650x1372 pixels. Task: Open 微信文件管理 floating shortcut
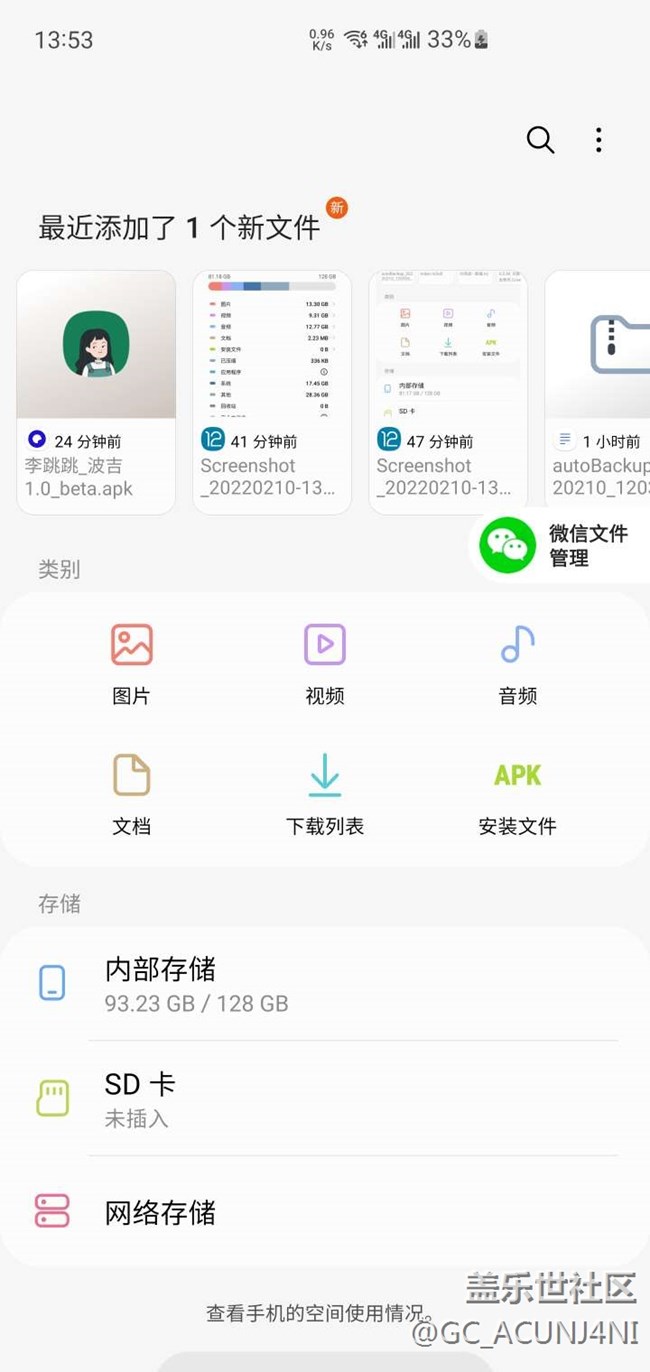[560, 546]
